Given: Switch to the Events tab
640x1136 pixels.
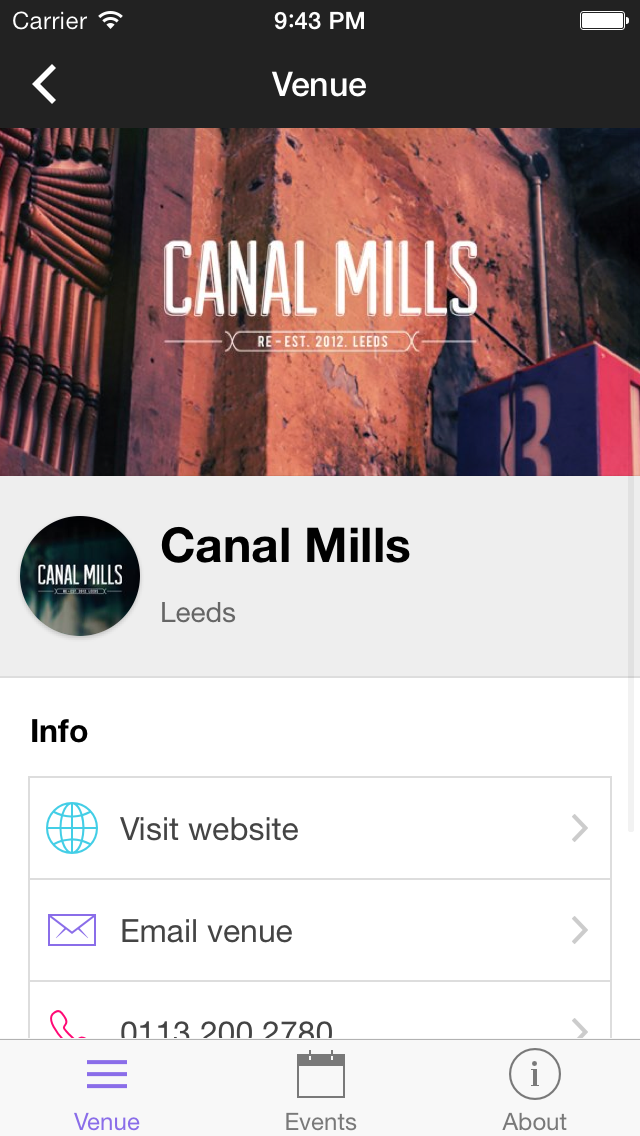Looking at the screenshot, I should (320, 1090).
